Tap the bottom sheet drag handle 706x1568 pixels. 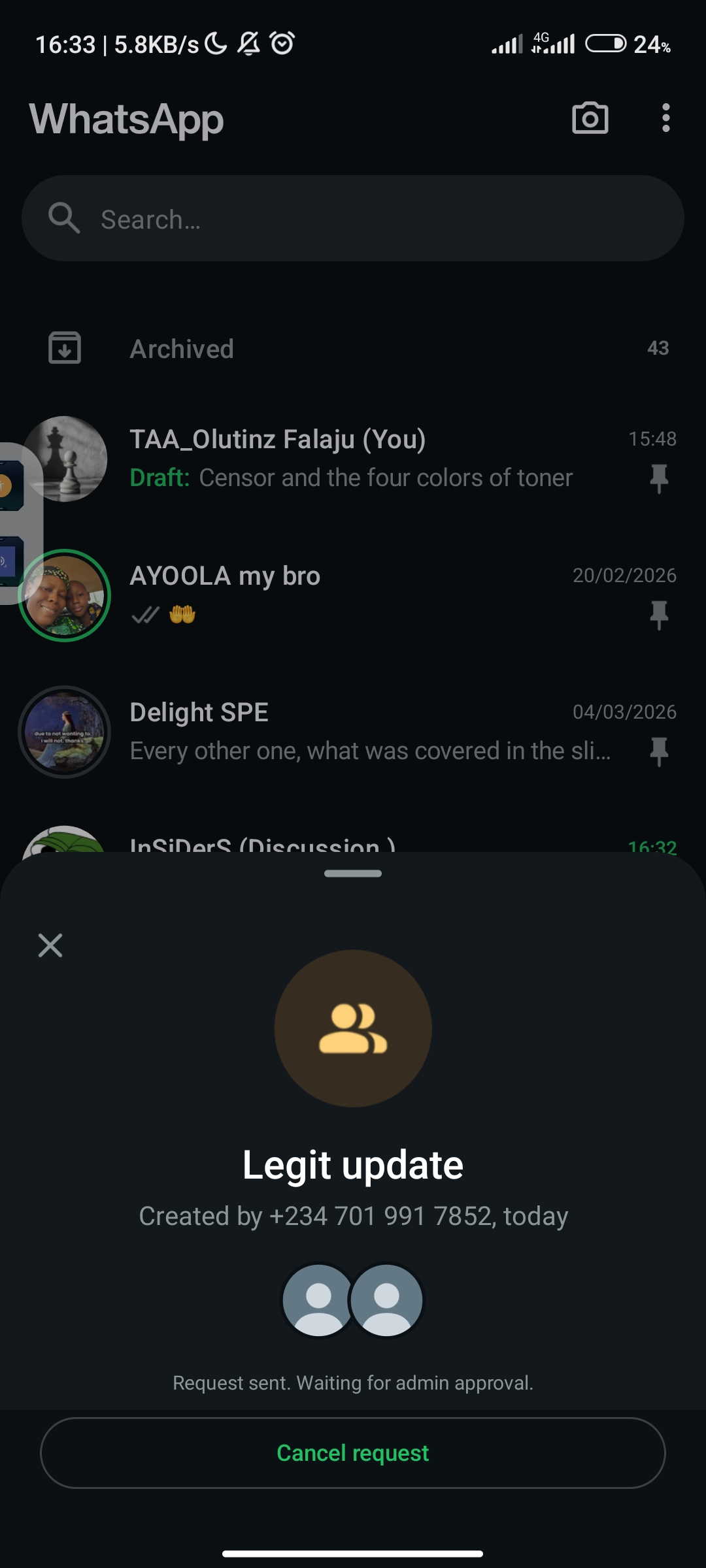(353, 874)
